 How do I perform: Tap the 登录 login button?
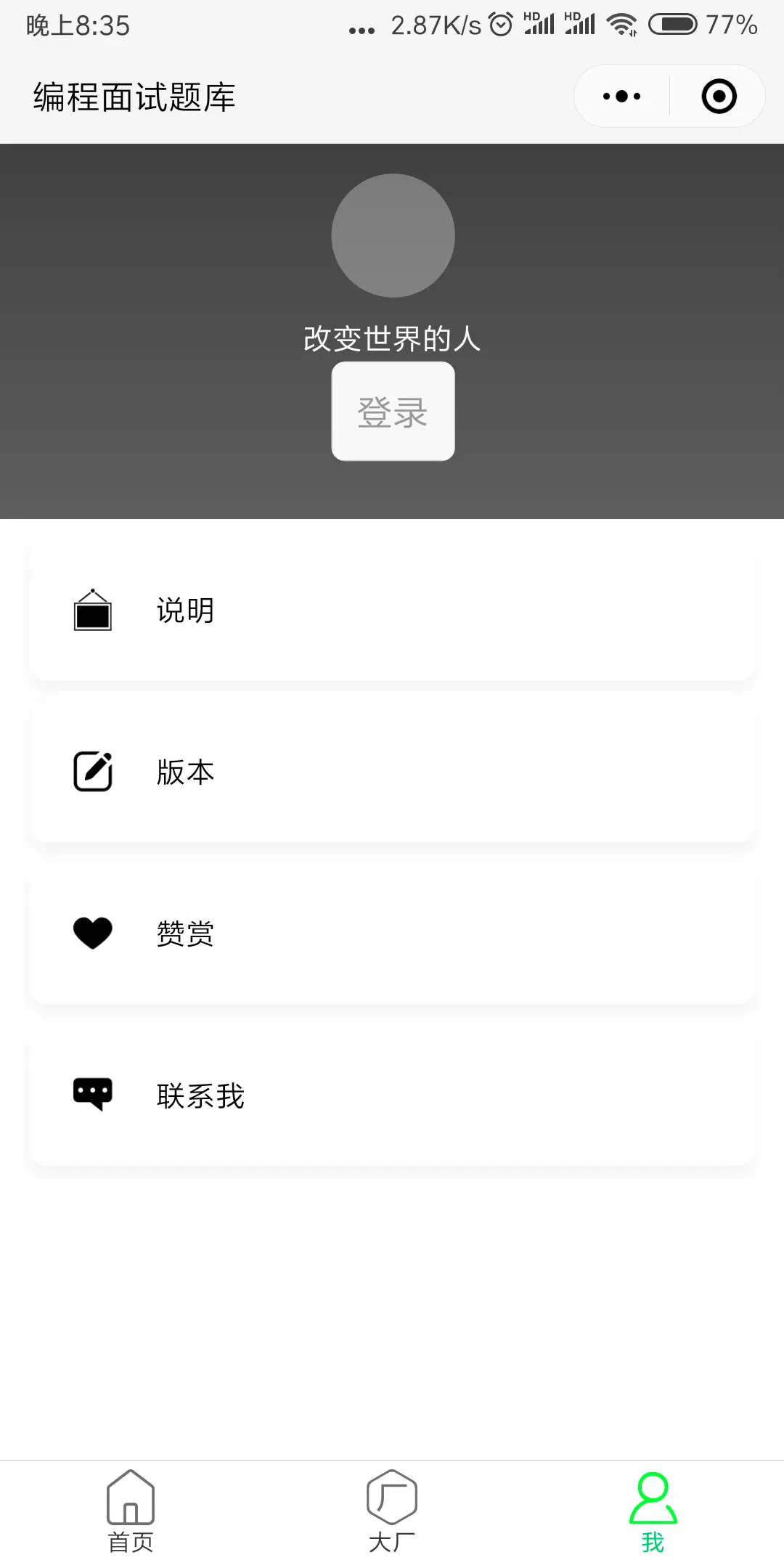pyautogui.click(x=393, y=412)
